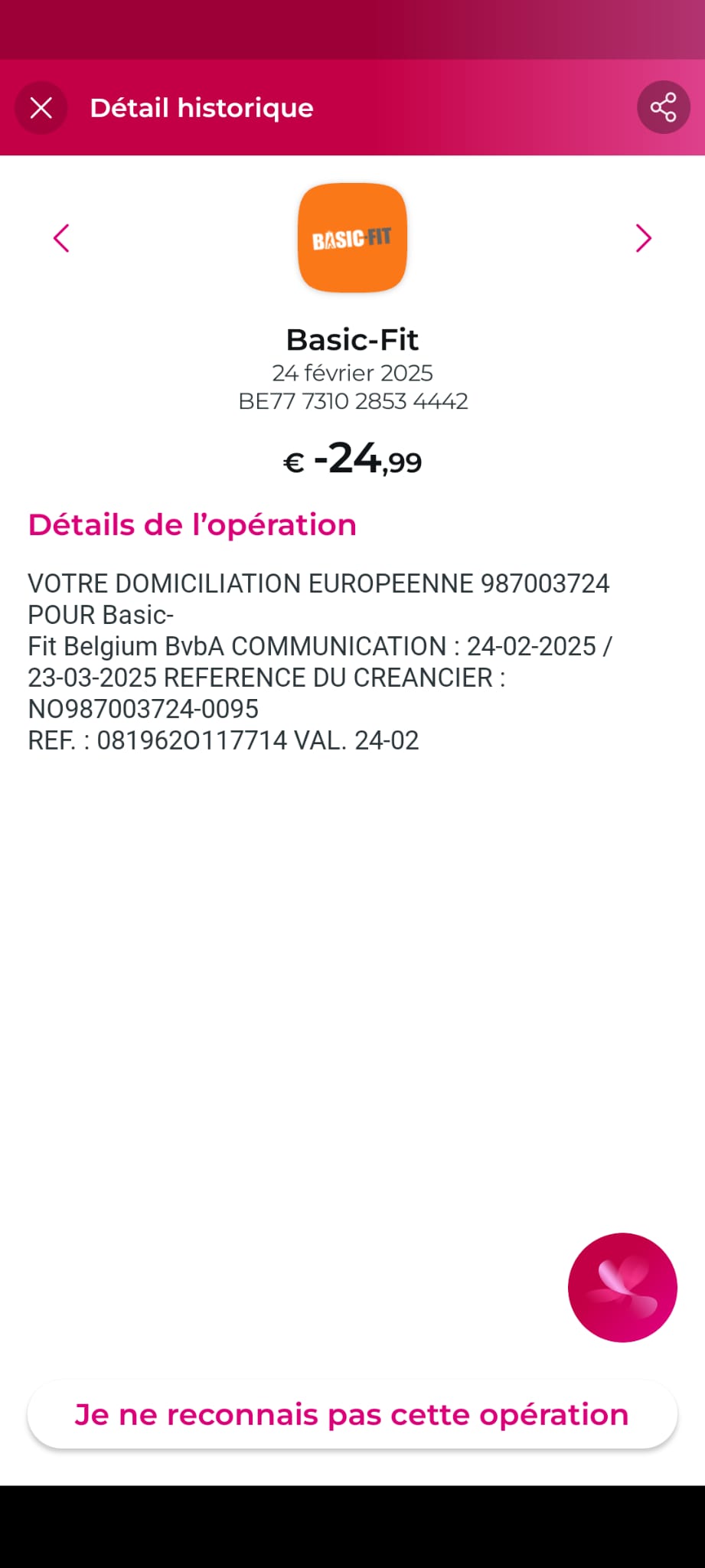Go to the next operation
The height and width of the screenshot is (1568, 705).
coord(643,238)
